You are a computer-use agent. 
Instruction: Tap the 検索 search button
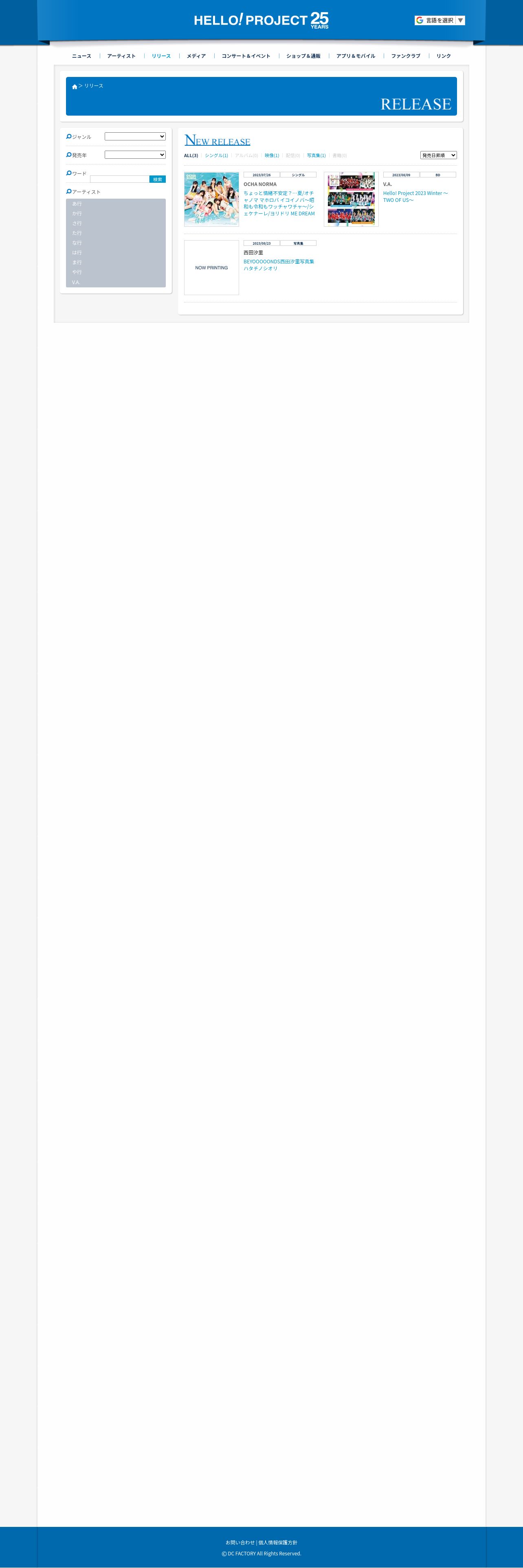coord(158,179)
